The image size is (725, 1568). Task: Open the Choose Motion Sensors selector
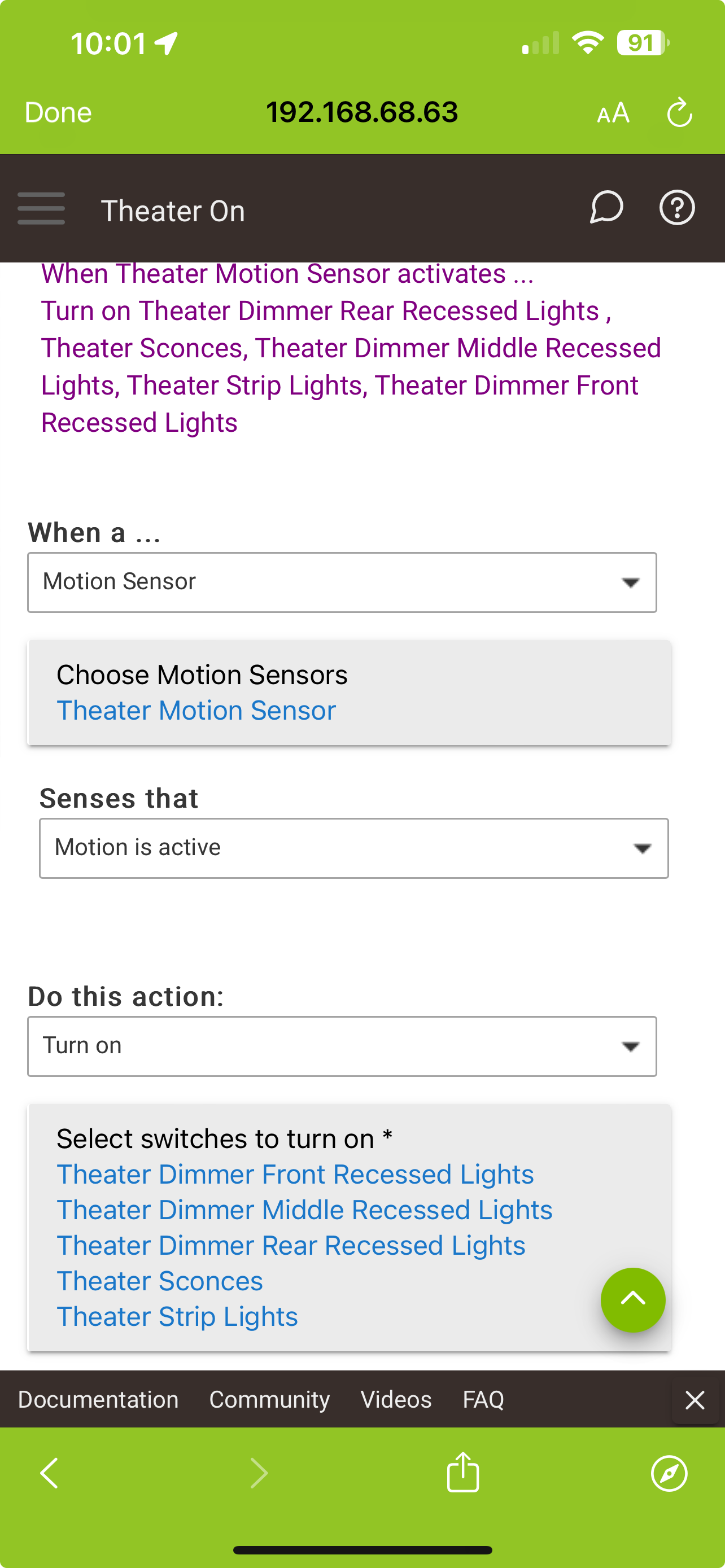click(x=349, y=692)
